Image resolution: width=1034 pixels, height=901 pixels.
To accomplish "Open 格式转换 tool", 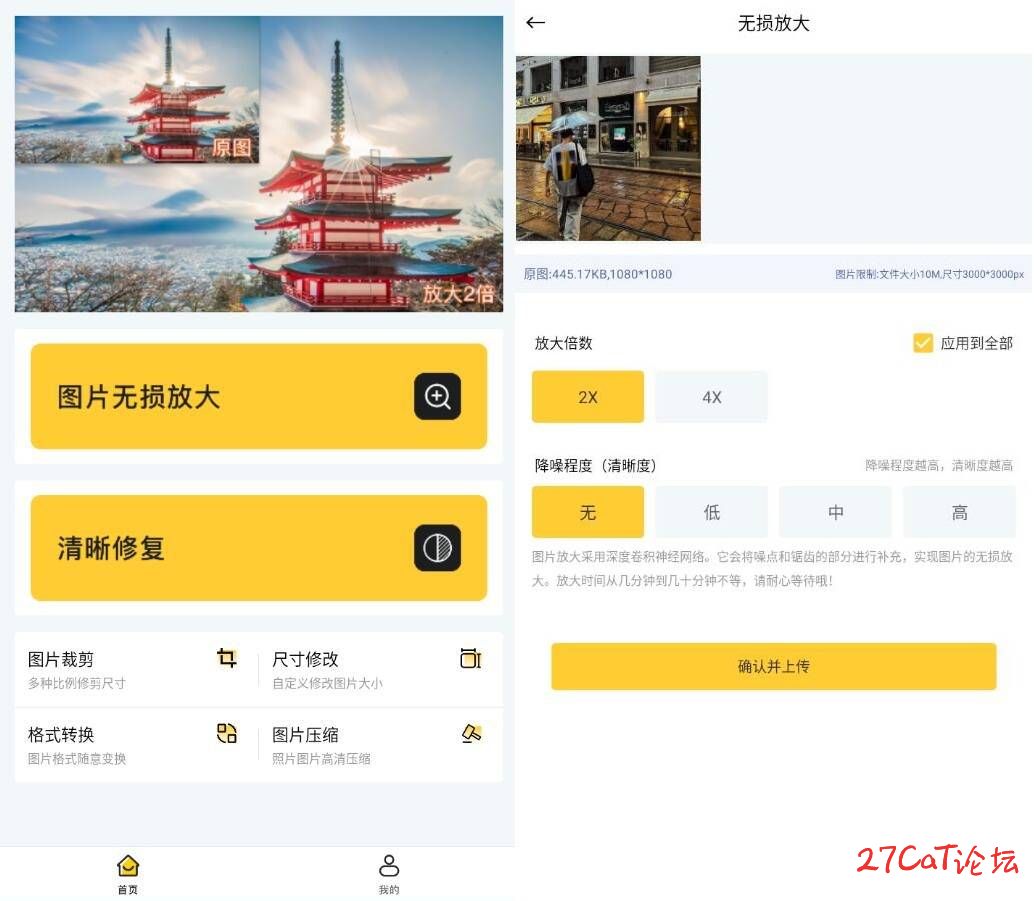I will [x=134, y=745].
